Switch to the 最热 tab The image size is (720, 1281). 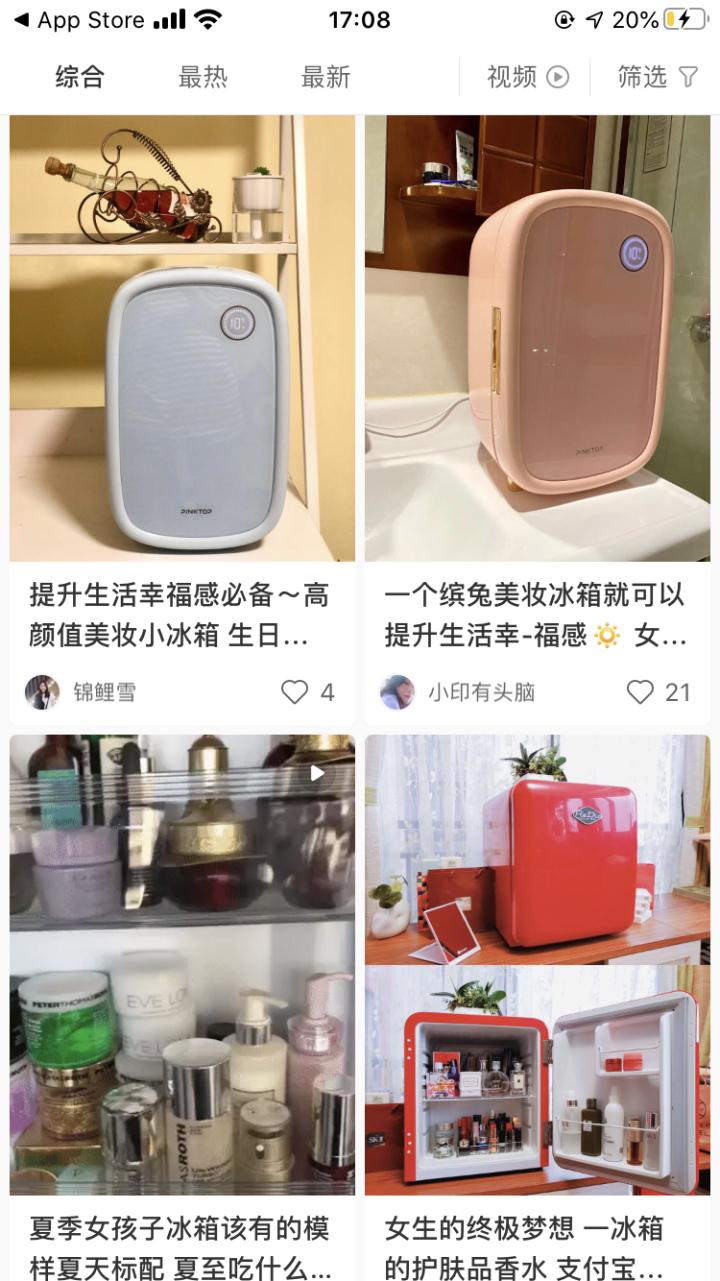point(203,77)
